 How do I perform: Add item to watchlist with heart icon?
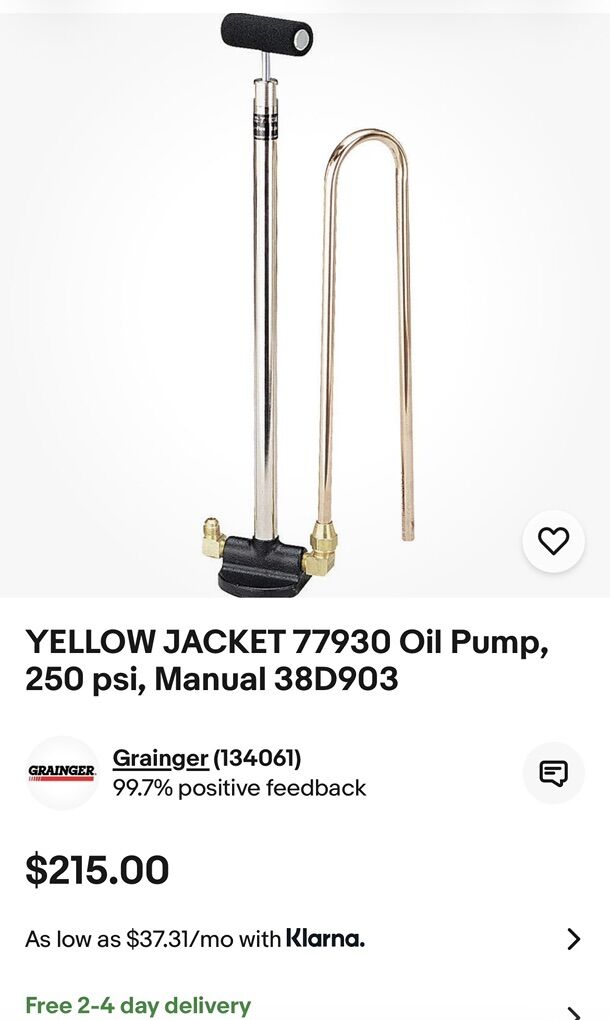(x=553, y=541)
